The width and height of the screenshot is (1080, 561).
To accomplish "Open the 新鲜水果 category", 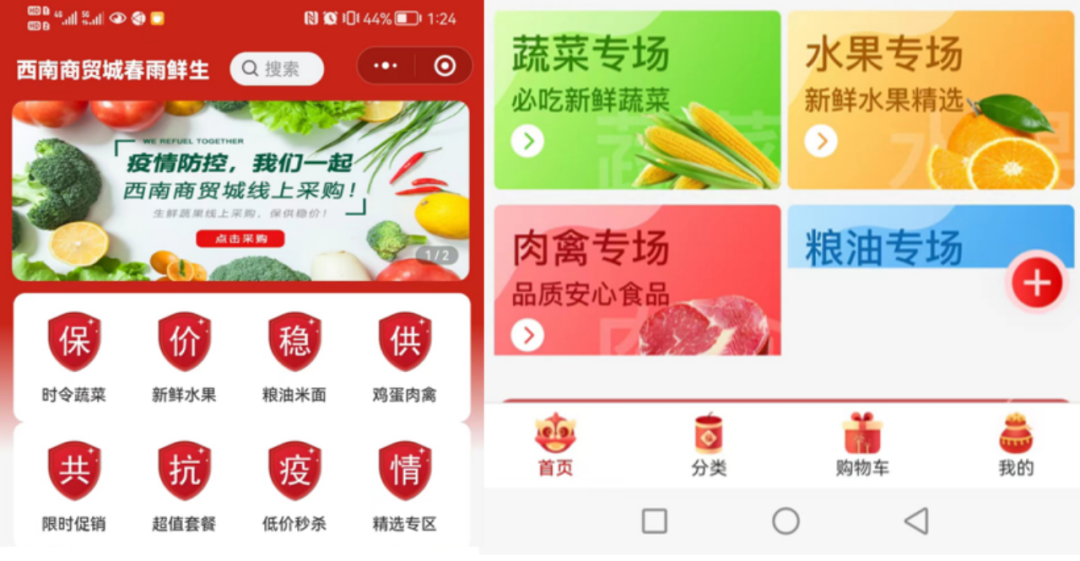I will (184, 357).
